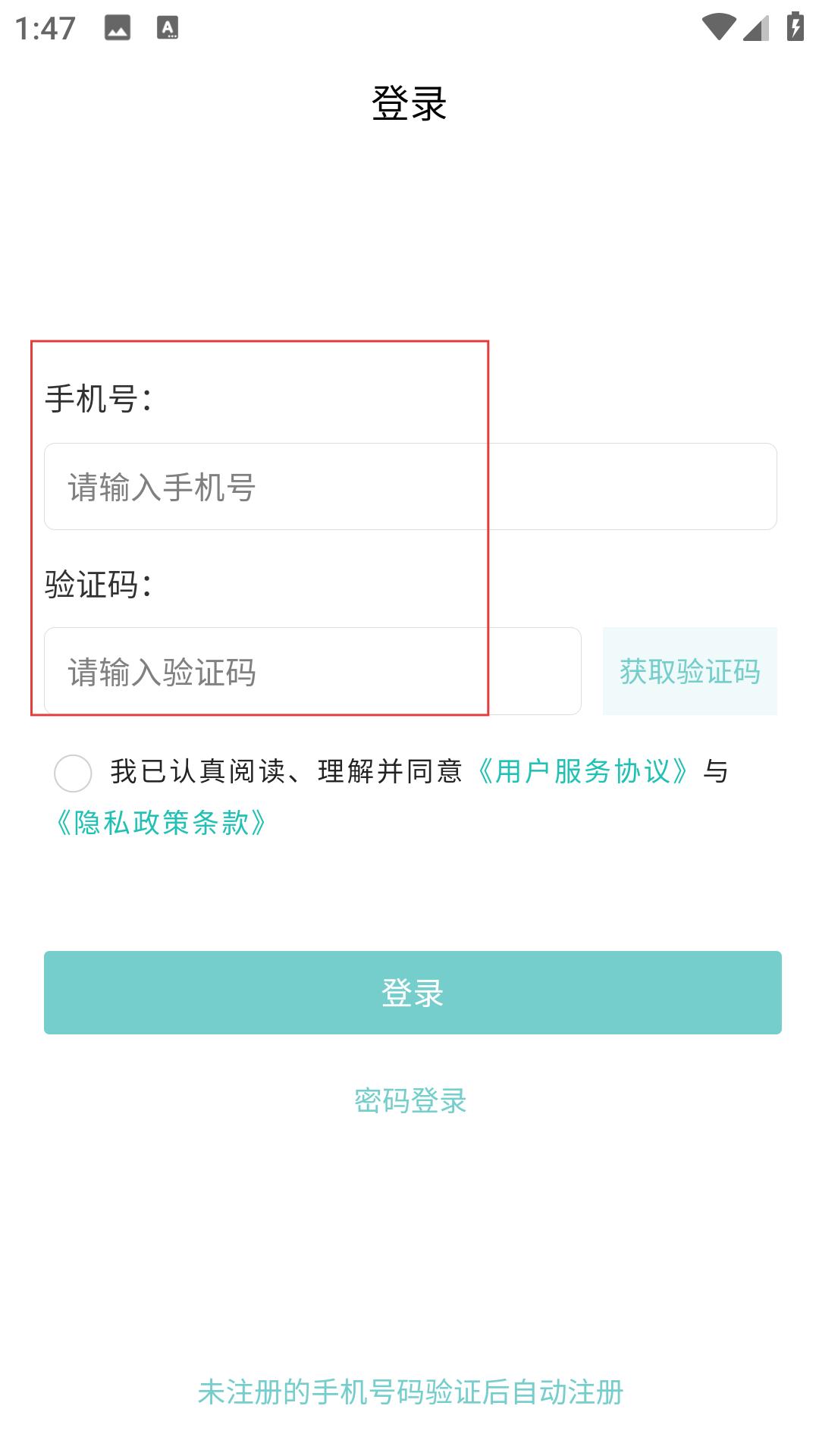Click the image notification icon in status bar
This screenshot has height=1456, width=819.
tap(117, 28)
